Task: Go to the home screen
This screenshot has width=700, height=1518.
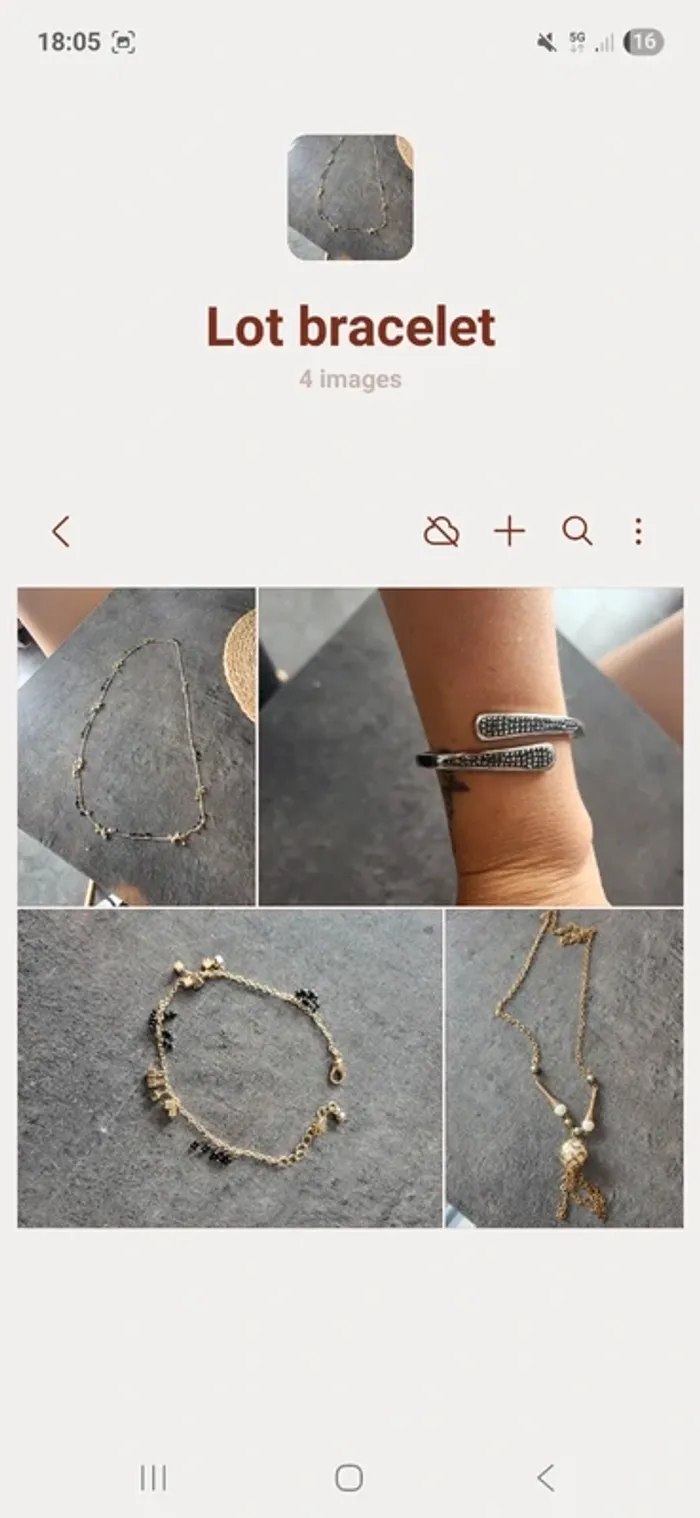Action: pyautogui.click(x=349, y=1477)
